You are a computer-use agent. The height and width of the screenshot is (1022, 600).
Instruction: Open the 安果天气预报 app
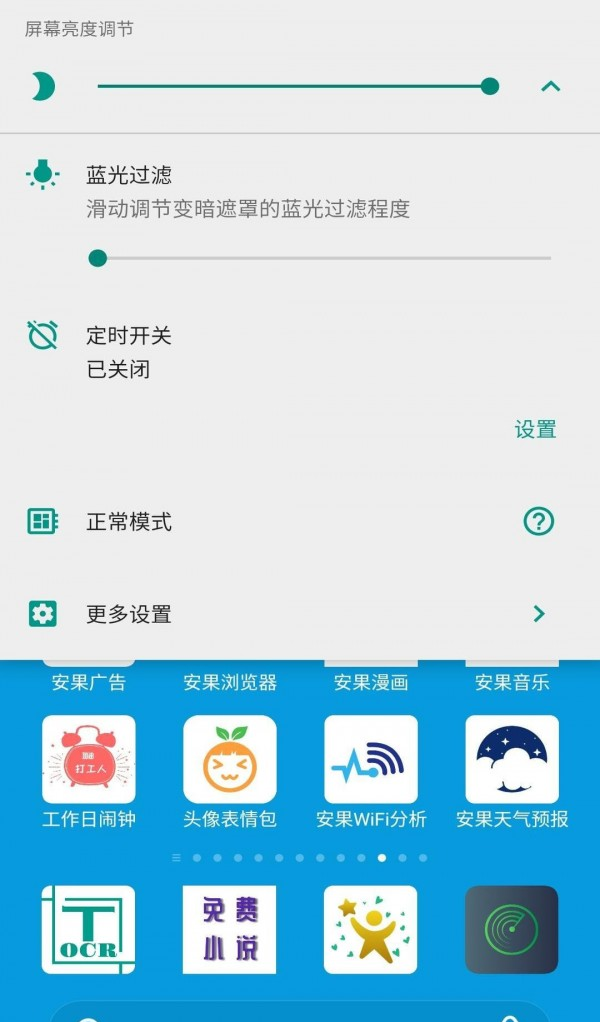[x=512, y=760]
